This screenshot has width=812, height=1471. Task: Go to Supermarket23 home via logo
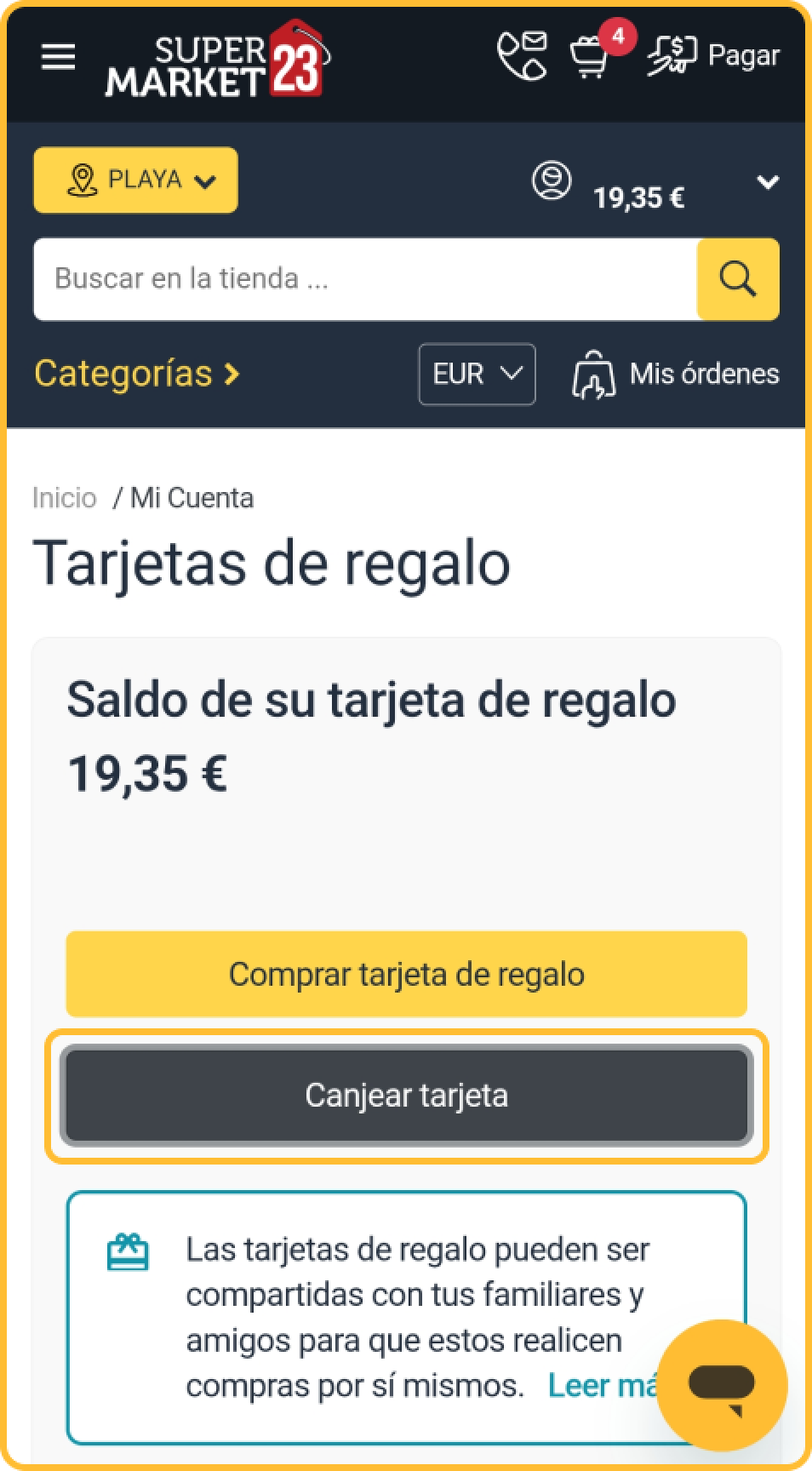coord(217,58)
